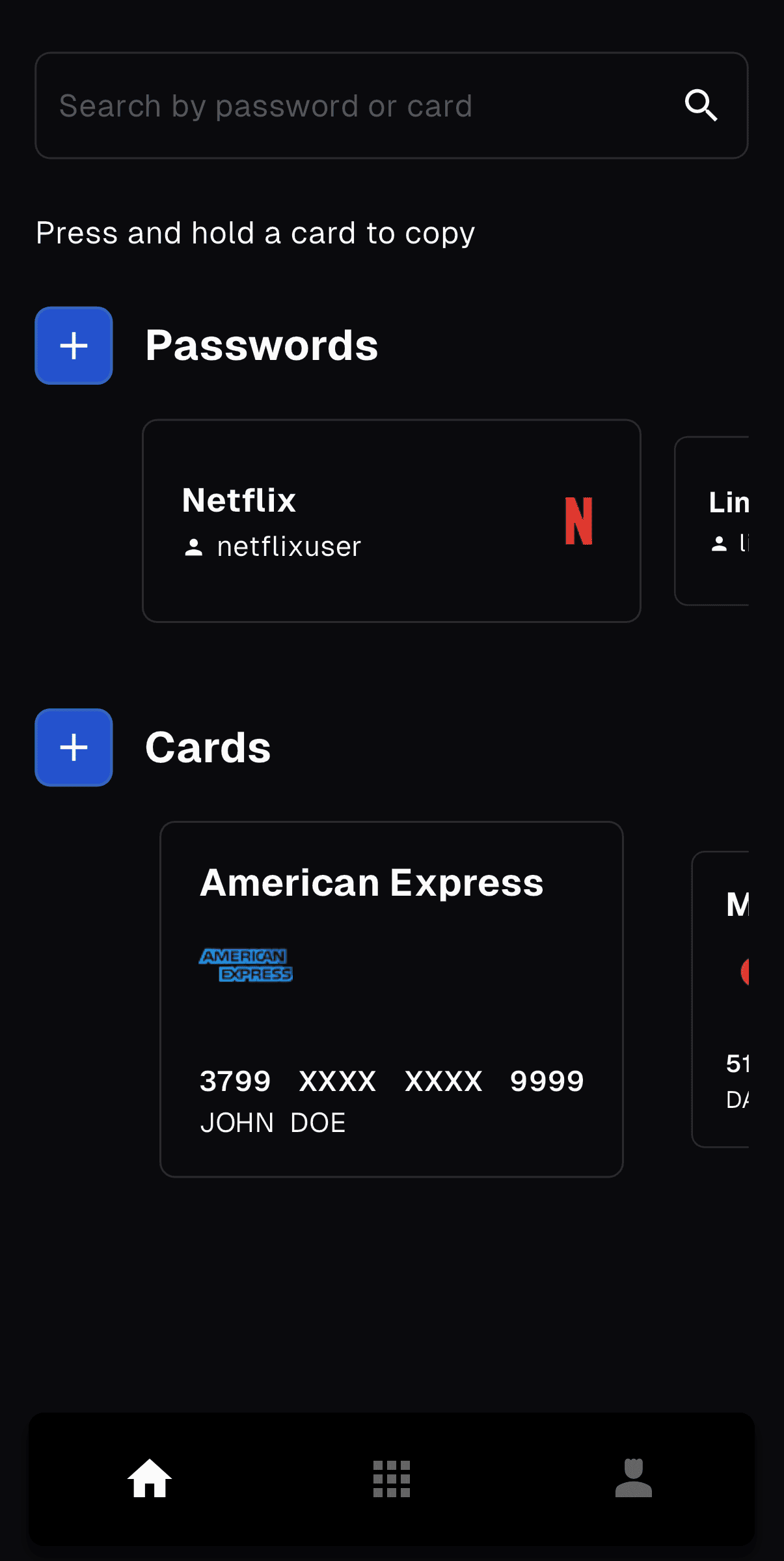Click the search magnifier icon
Screen dimensions: 784x1561
(x=701, y=105)
